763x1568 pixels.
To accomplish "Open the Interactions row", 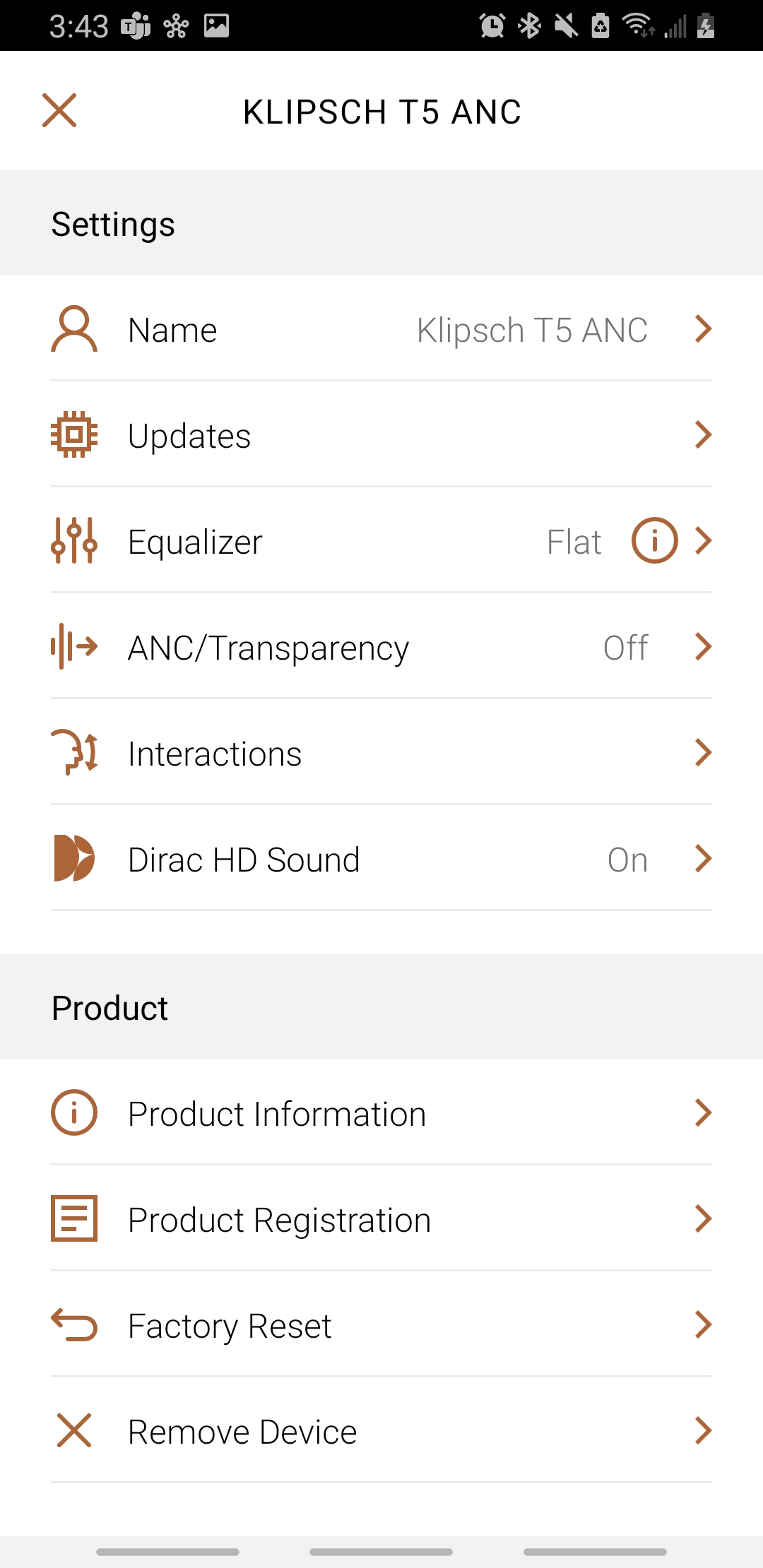I will click(381, 753).
